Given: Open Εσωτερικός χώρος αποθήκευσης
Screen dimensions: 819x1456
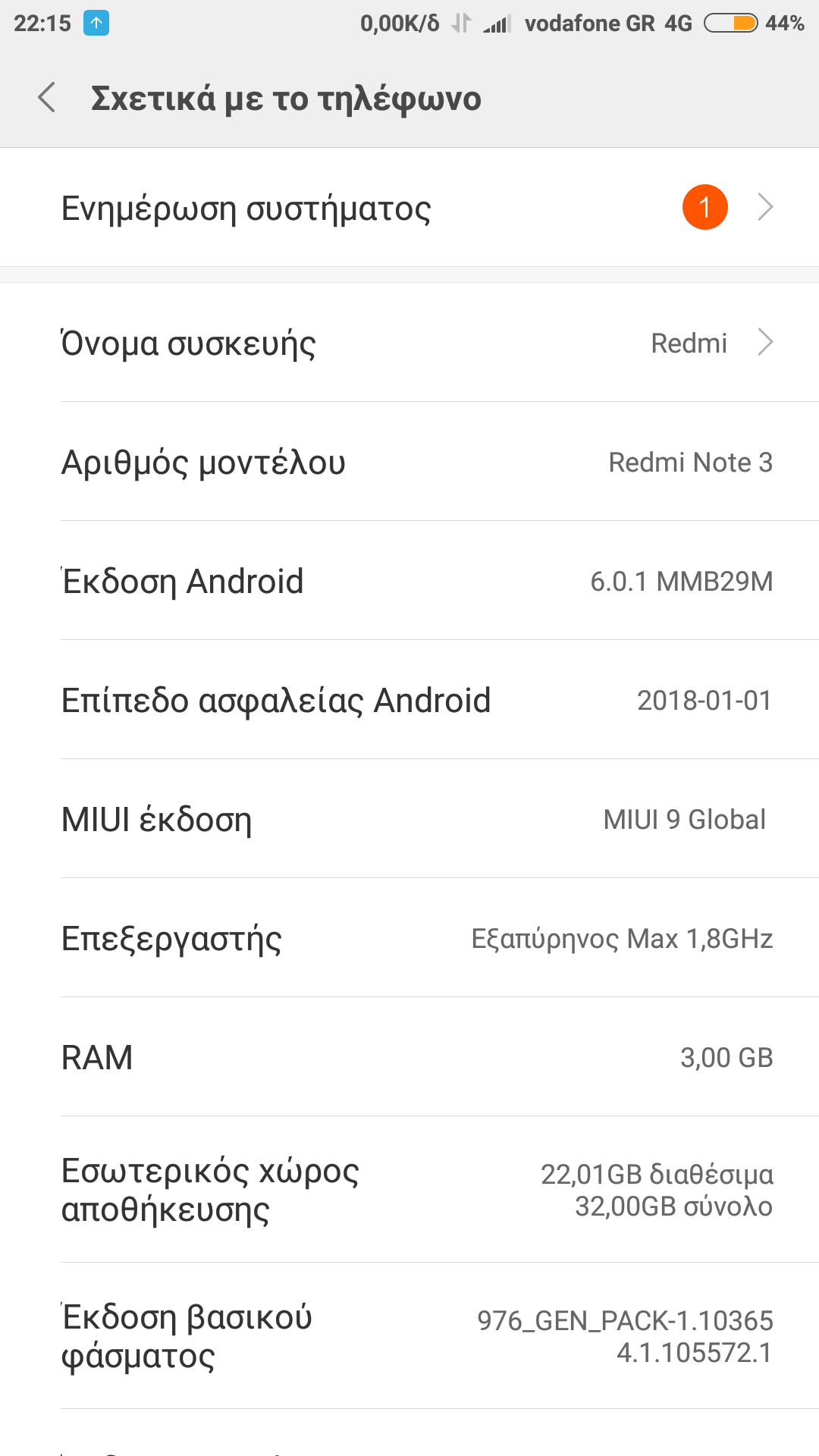Looking at the screenshot, I should (x=409, y=1189).
